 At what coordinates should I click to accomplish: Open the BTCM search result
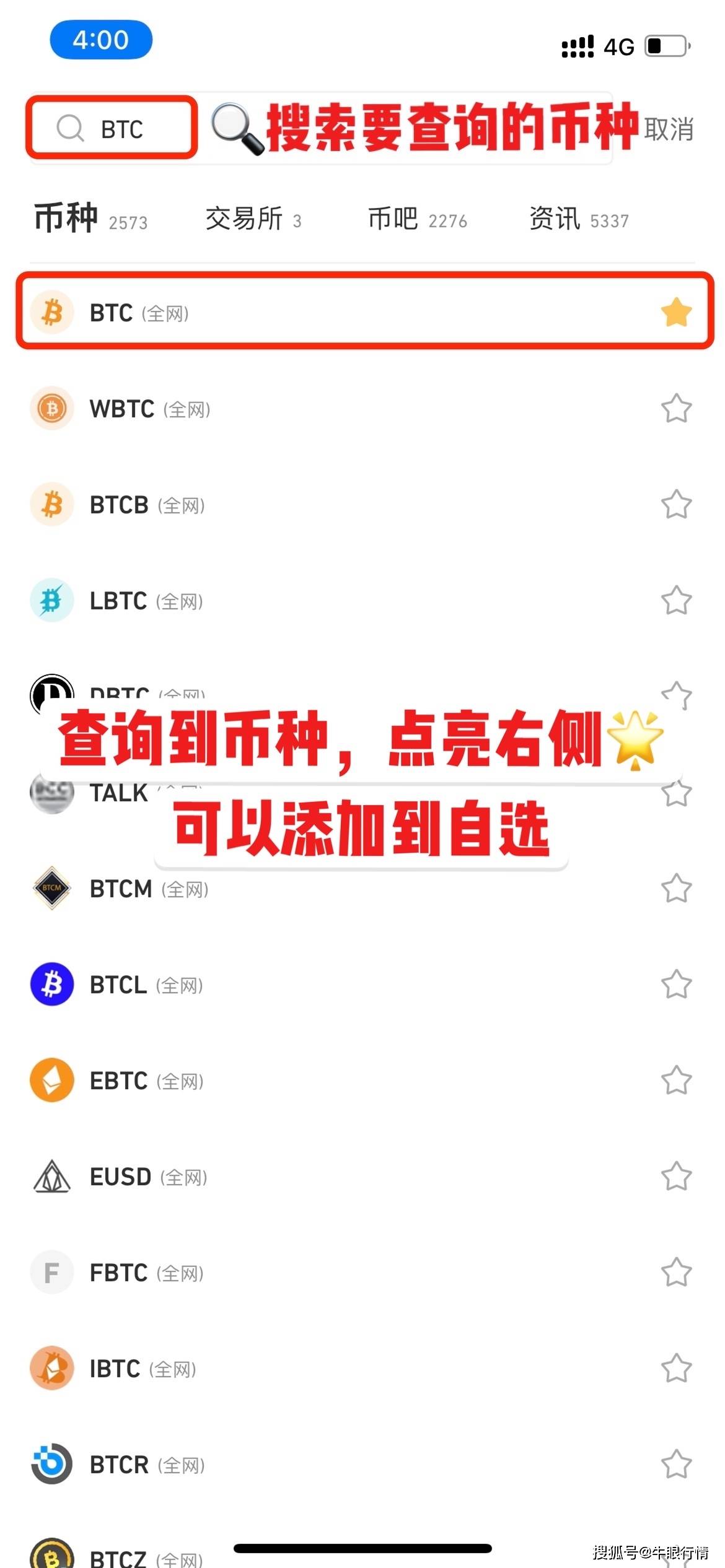(248, 889)
